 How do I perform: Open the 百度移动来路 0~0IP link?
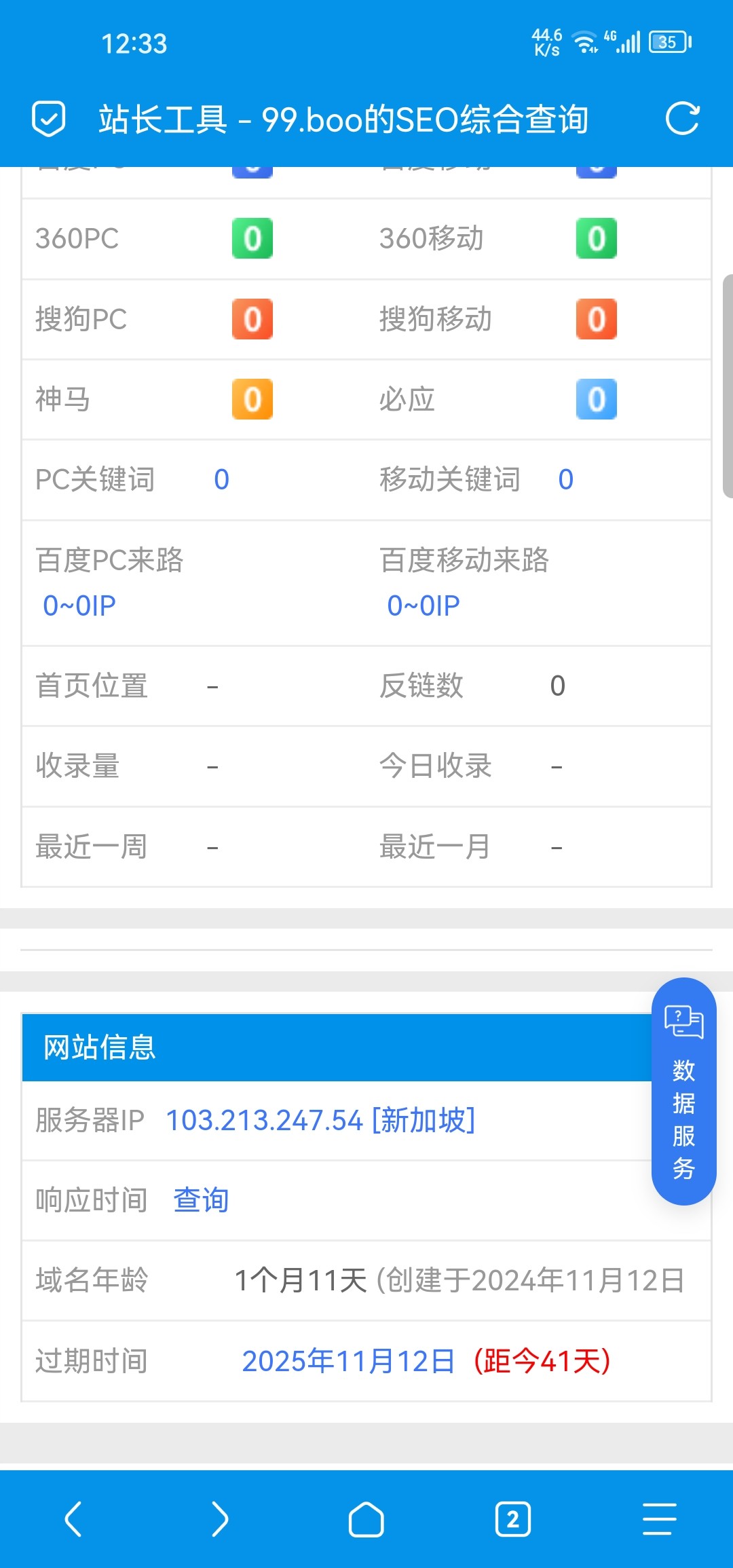coord(424,605)
